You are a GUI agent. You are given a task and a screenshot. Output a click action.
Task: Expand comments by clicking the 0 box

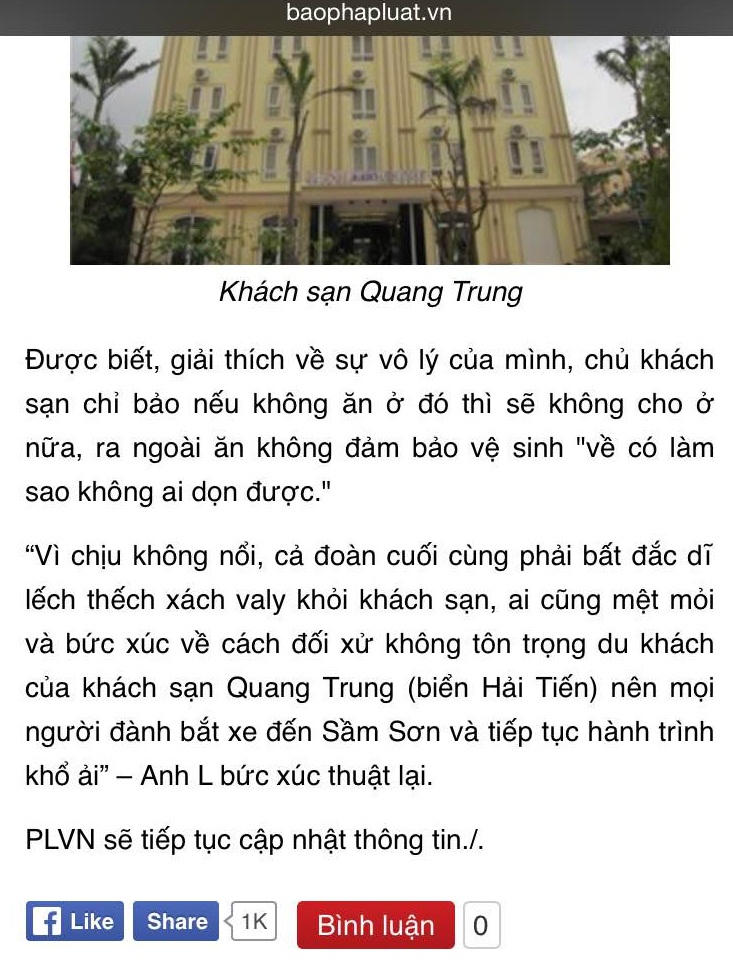click(481, 925)
